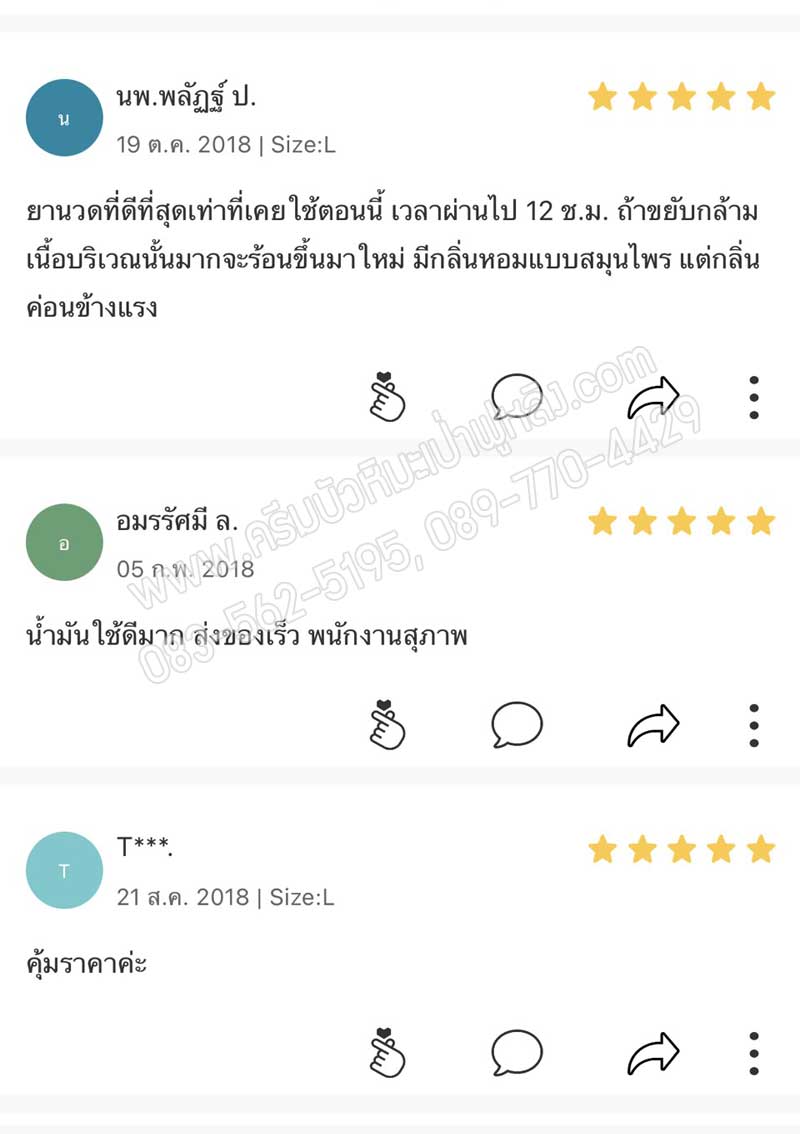Share the review by T***.
The width and height of the screenshot is (800, 1134).
653,1054
